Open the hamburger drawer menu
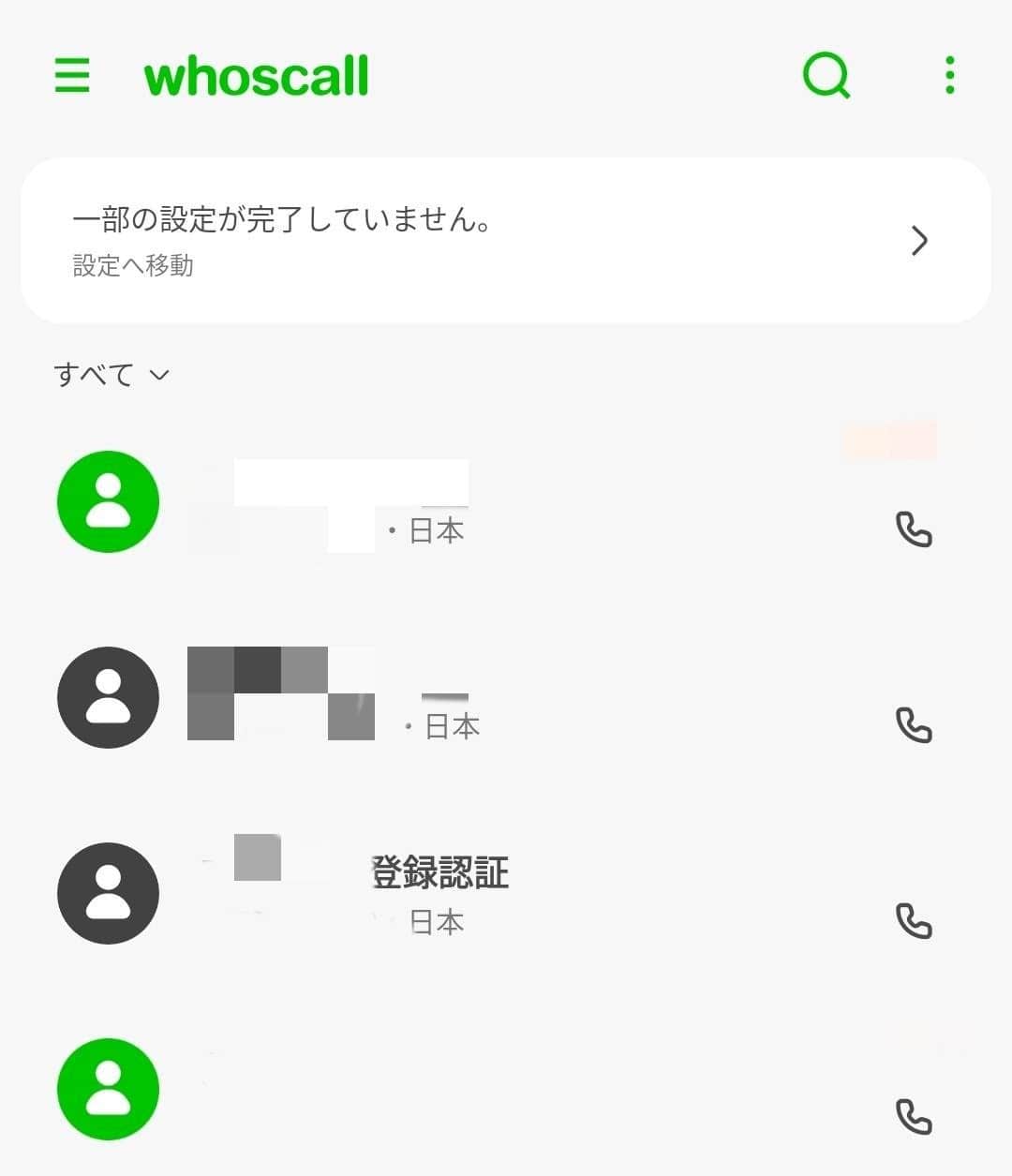 coord(72,76)
